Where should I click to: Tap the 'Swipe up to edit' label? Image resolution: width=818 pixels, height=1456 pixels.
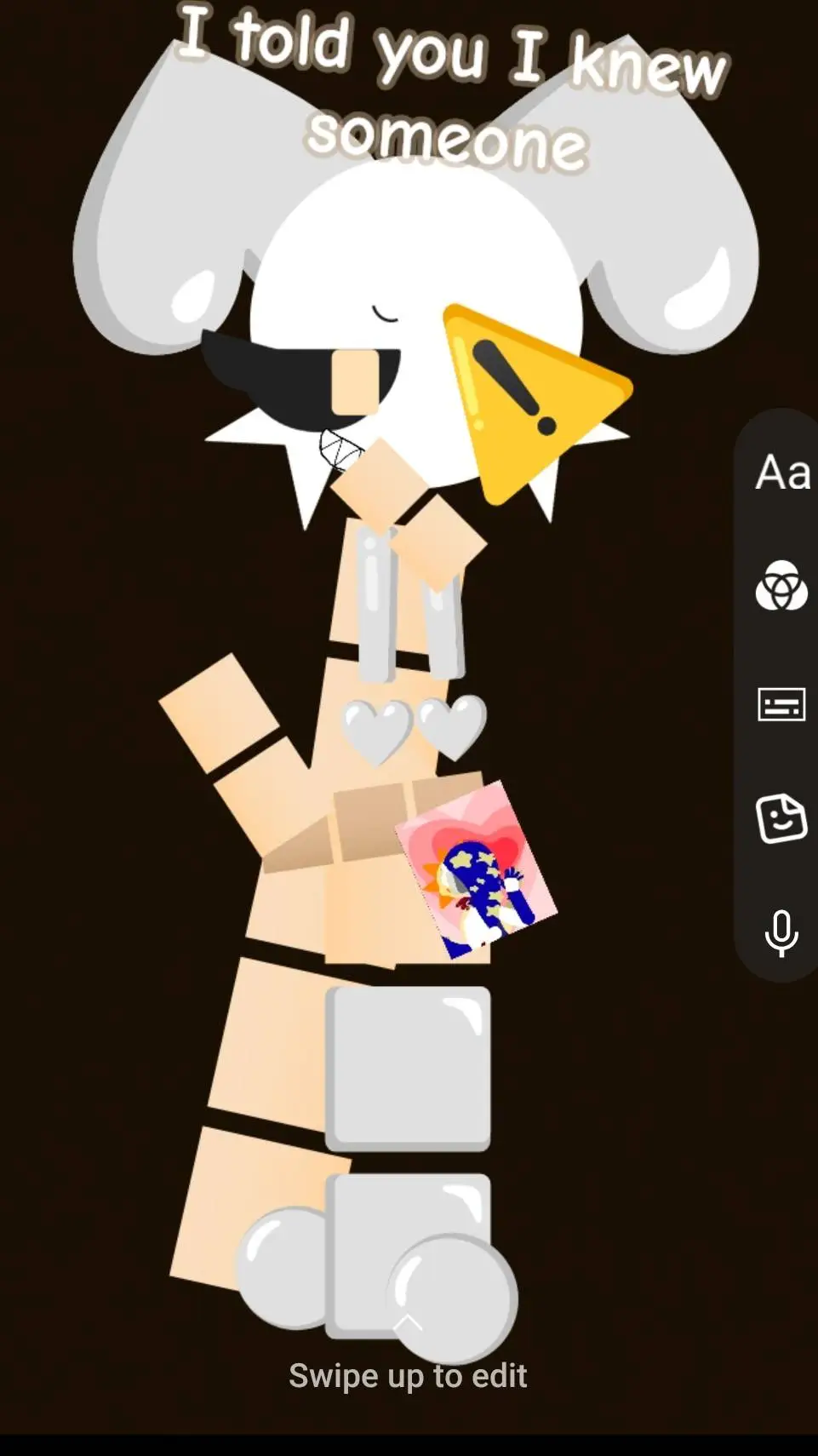[409, 1375]
